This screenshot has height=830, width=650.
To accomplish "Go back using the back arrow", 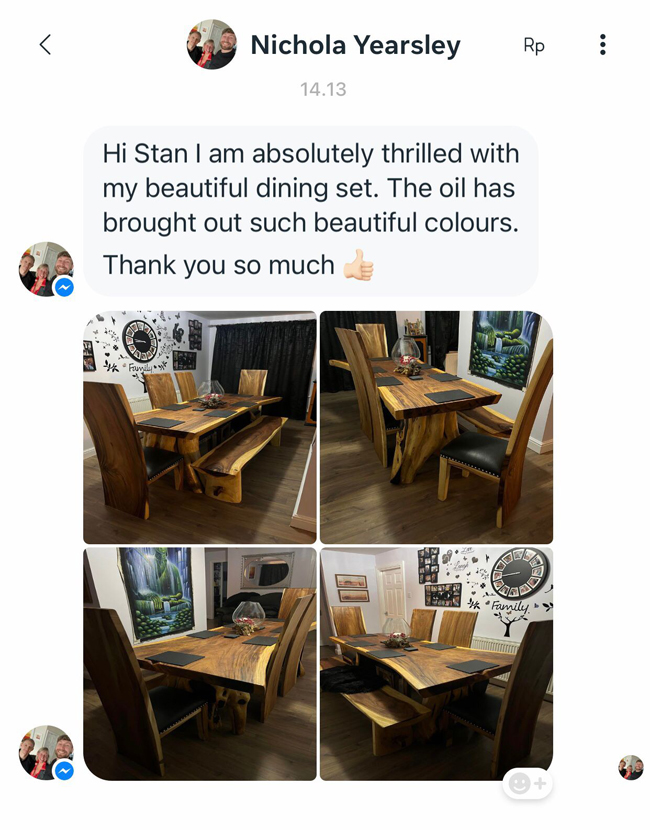I will pyautogui.click(x=45, y=45).
